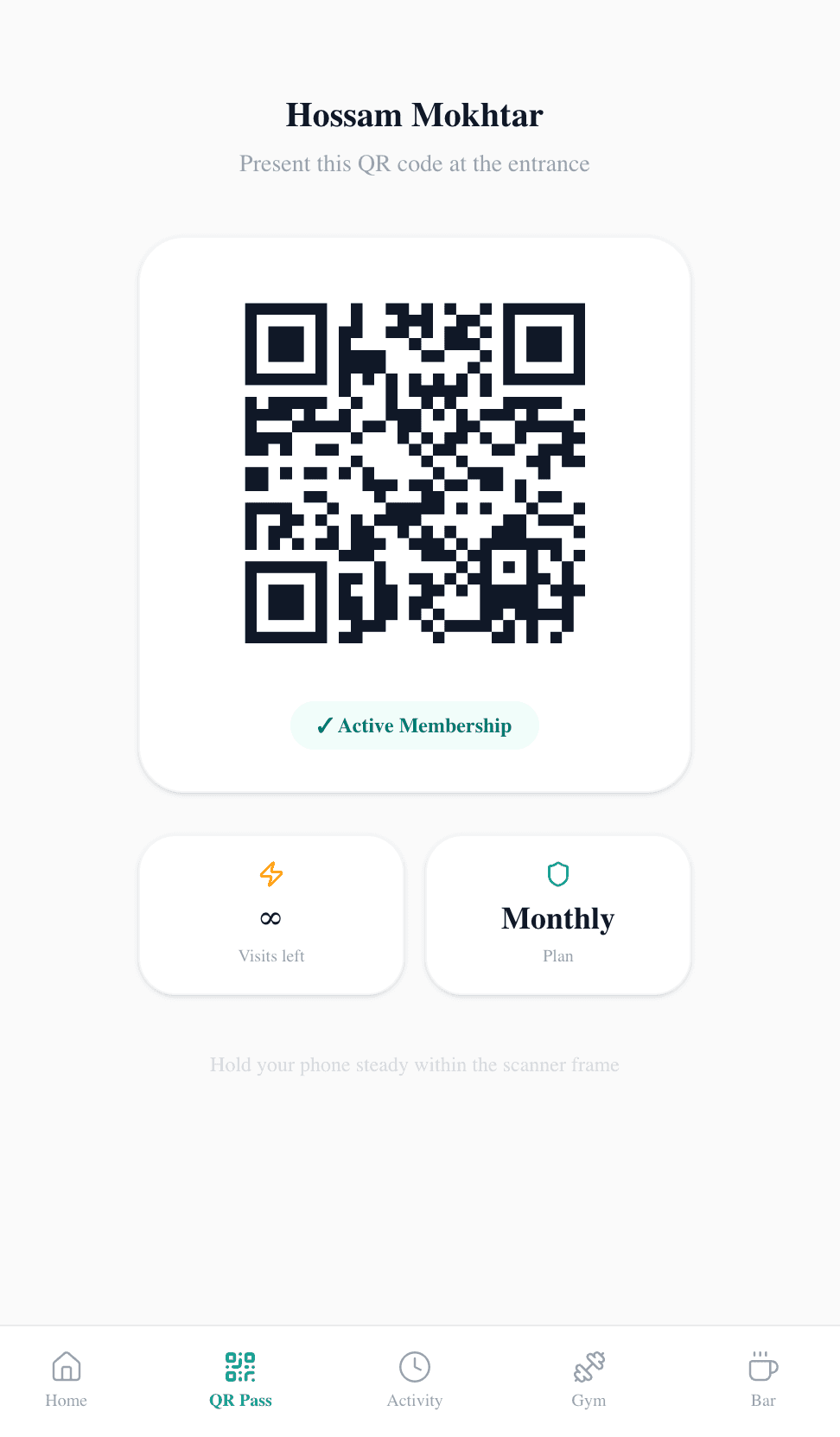Tap the teal shield icon on Monthly card

(557, 874)
